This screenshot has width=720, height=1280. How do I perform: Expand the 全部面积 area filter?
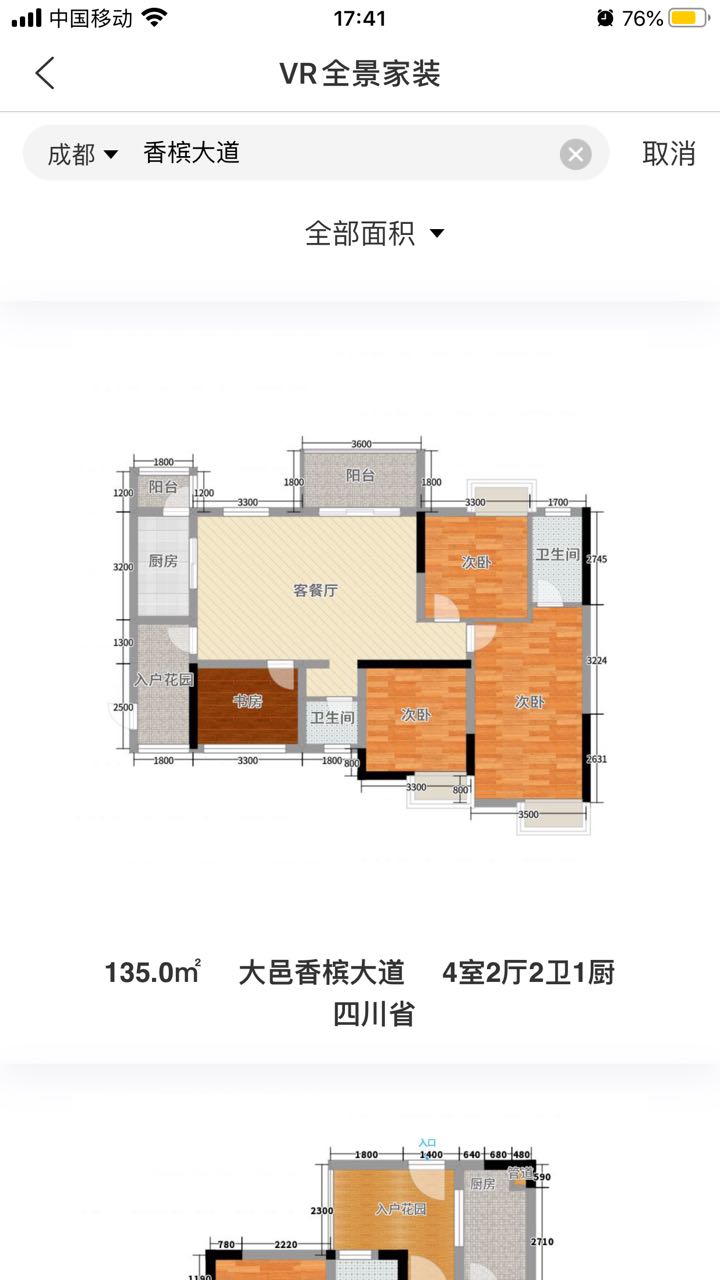pyautogui.click(x=374, y=234)
